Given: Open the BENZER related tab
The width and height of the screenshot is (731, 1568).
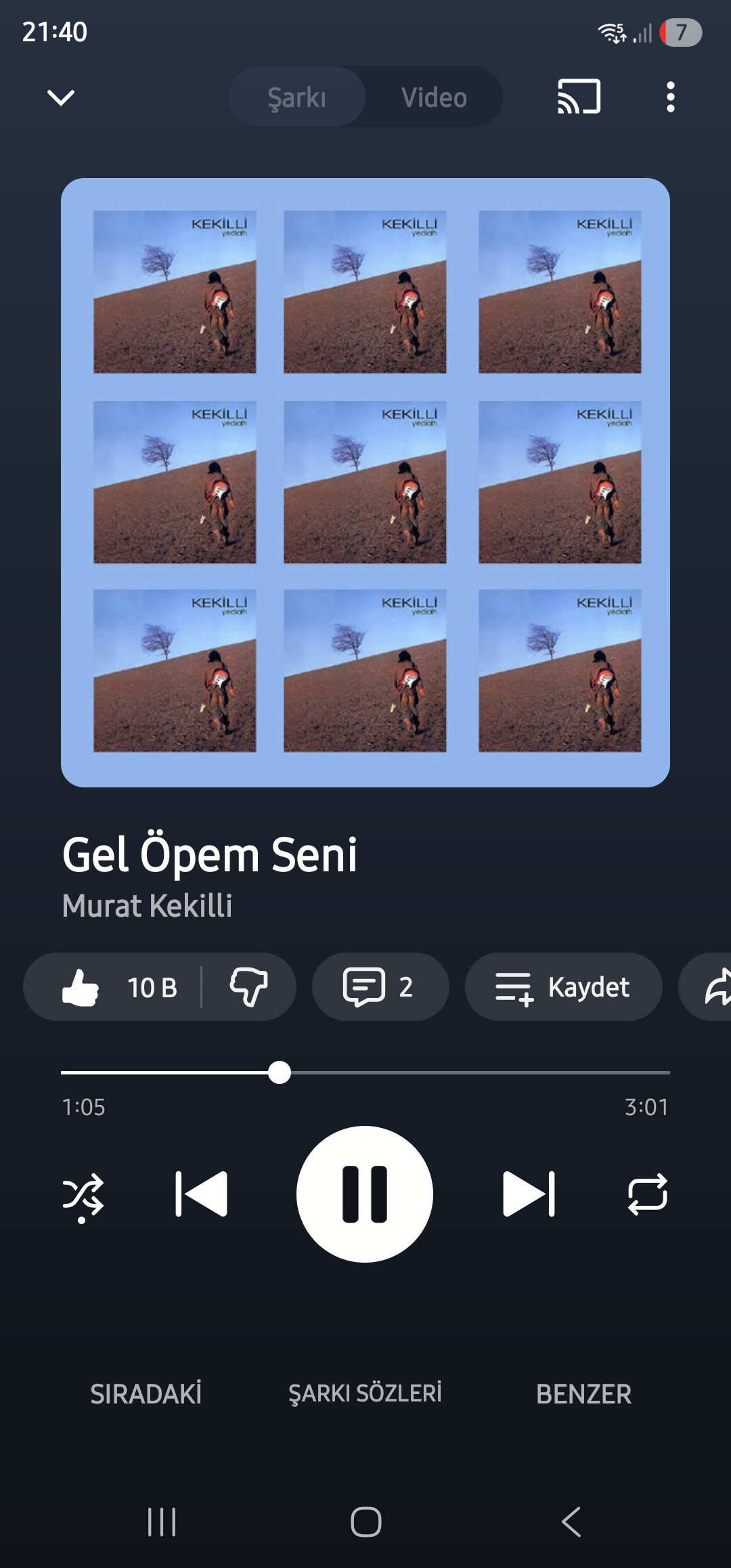Looking at the screenshot, I should tap(583, 1394).
